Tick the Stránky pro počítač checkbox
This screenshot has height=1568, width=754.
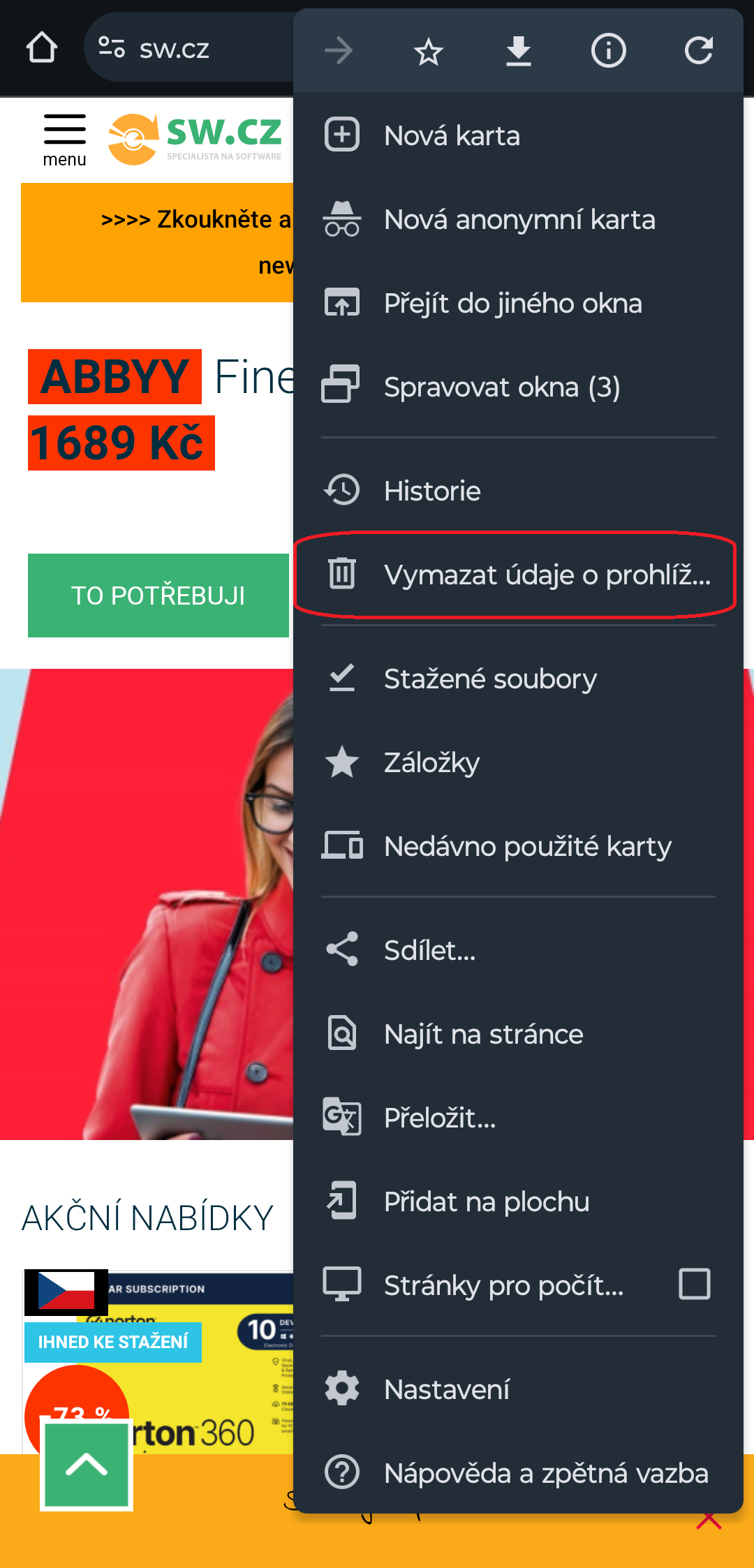pyautogui.click(x=695, y=1284)
